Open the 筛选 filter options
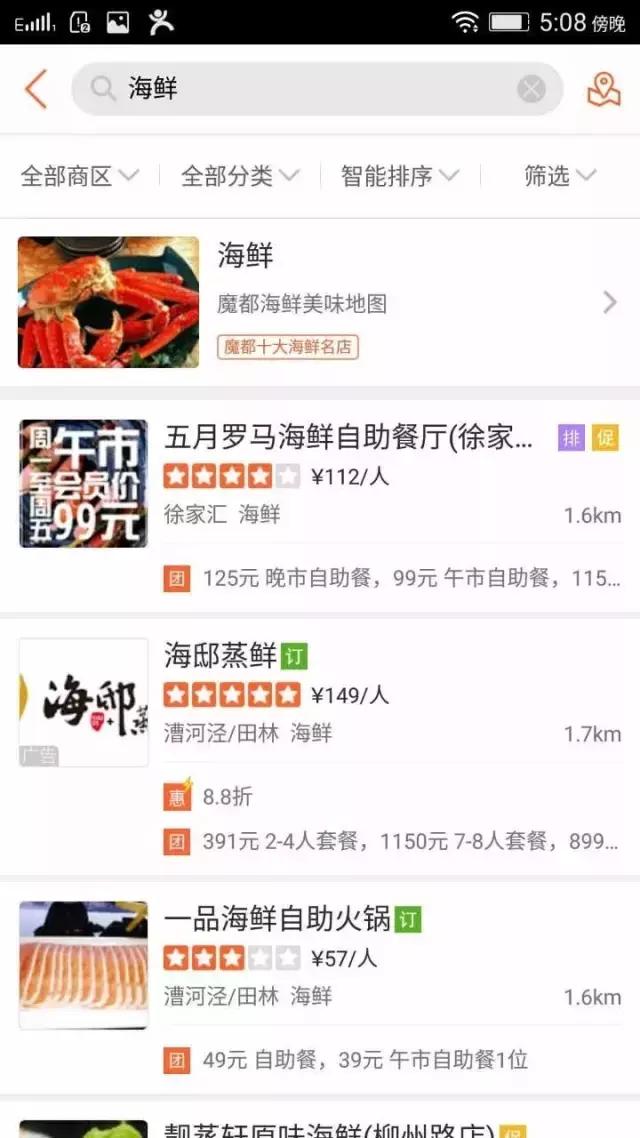 click(560, 176)
